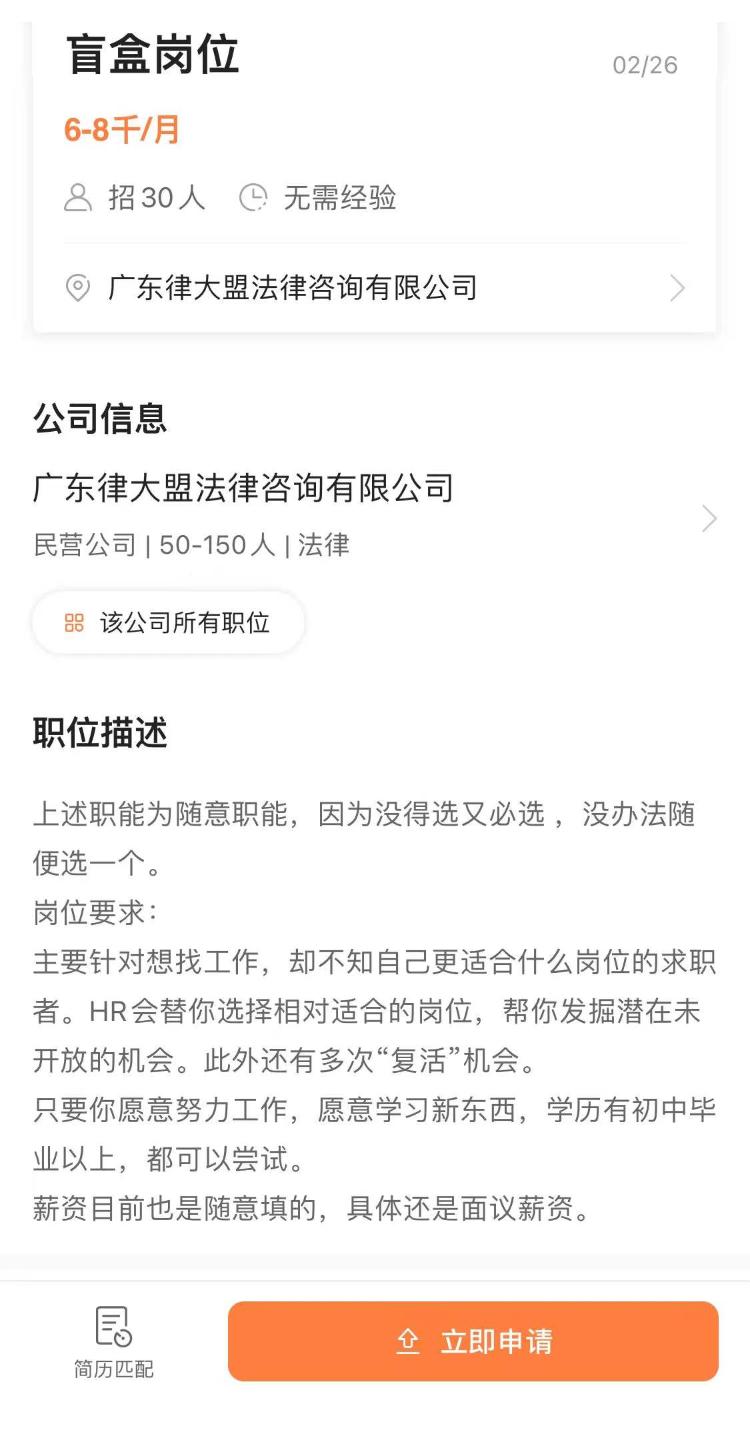Open company address row in the job card
Screen dimensions: 750x1438
pos(375,288)
